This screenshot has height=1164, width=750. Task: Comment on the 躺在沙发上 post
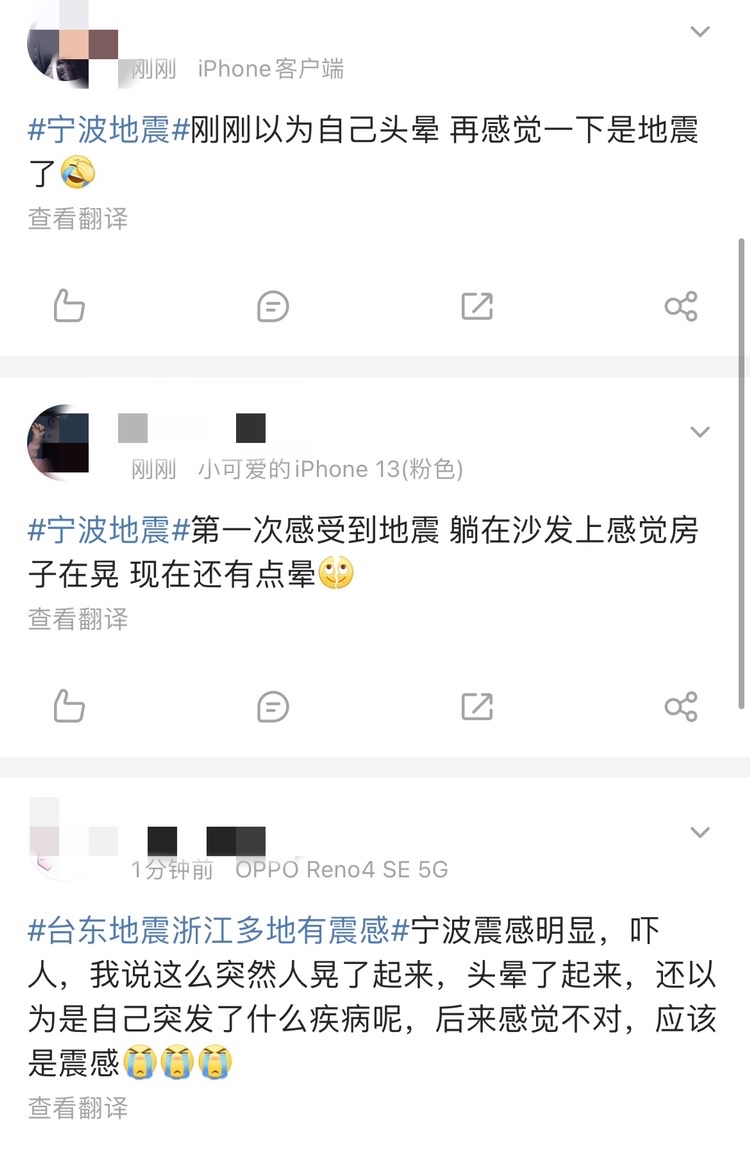pos(272,707)
